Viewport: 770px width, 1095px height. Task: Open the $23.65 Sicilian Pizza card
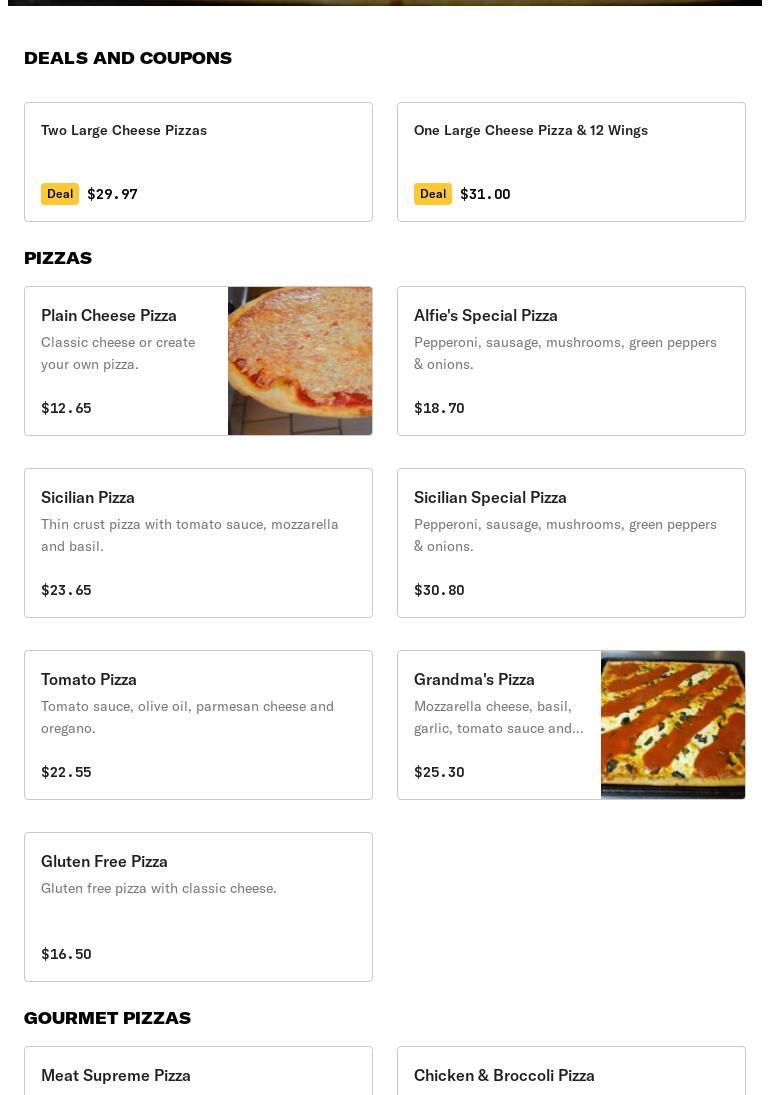coord(198,543)
